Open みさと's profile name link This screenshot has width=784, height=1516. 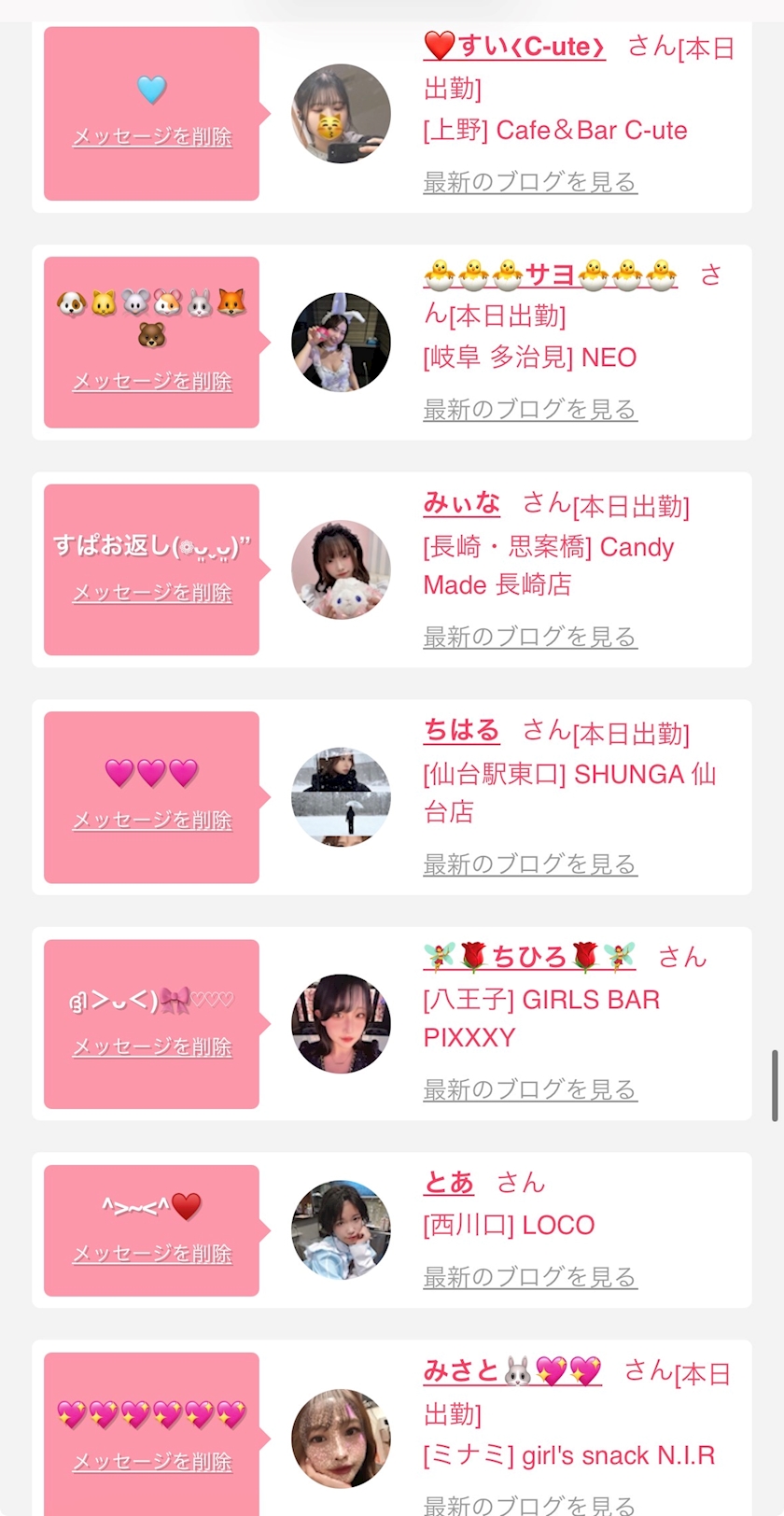click(511, 1370)
